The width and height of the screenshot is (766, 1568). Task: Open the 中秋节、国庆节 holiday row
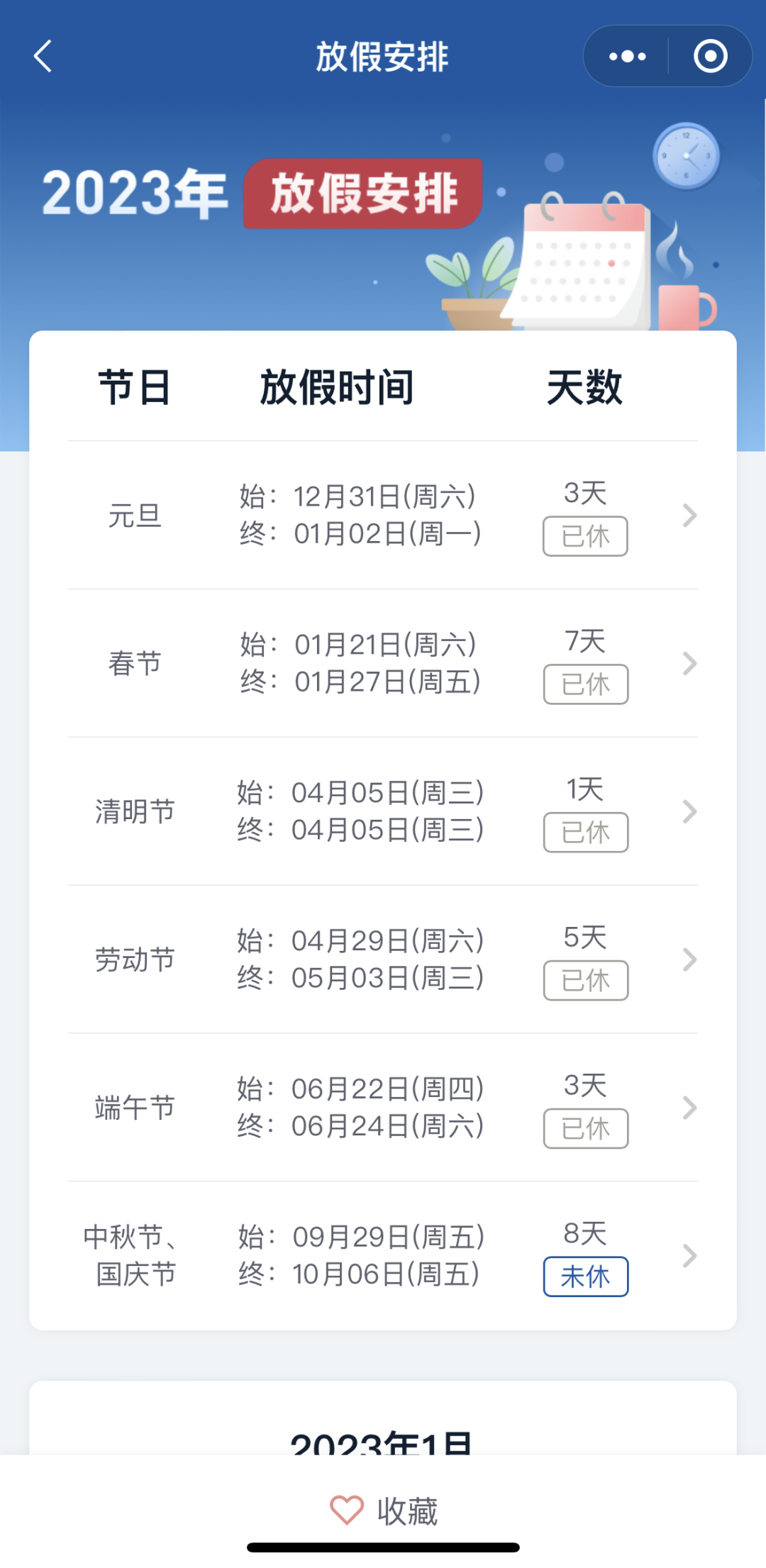point(383,1256)
